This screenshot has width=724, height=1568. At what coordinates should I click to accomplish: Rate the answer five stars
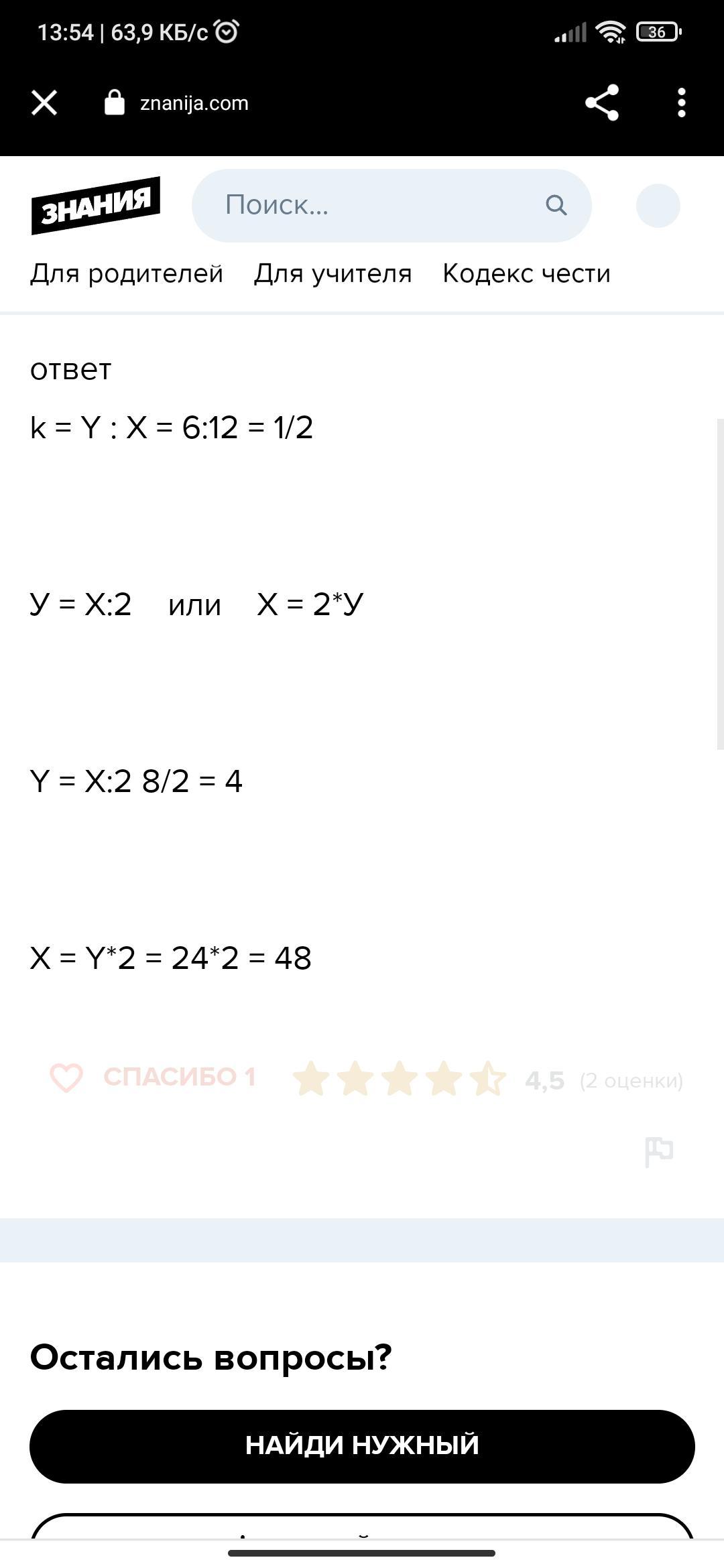488,1079
